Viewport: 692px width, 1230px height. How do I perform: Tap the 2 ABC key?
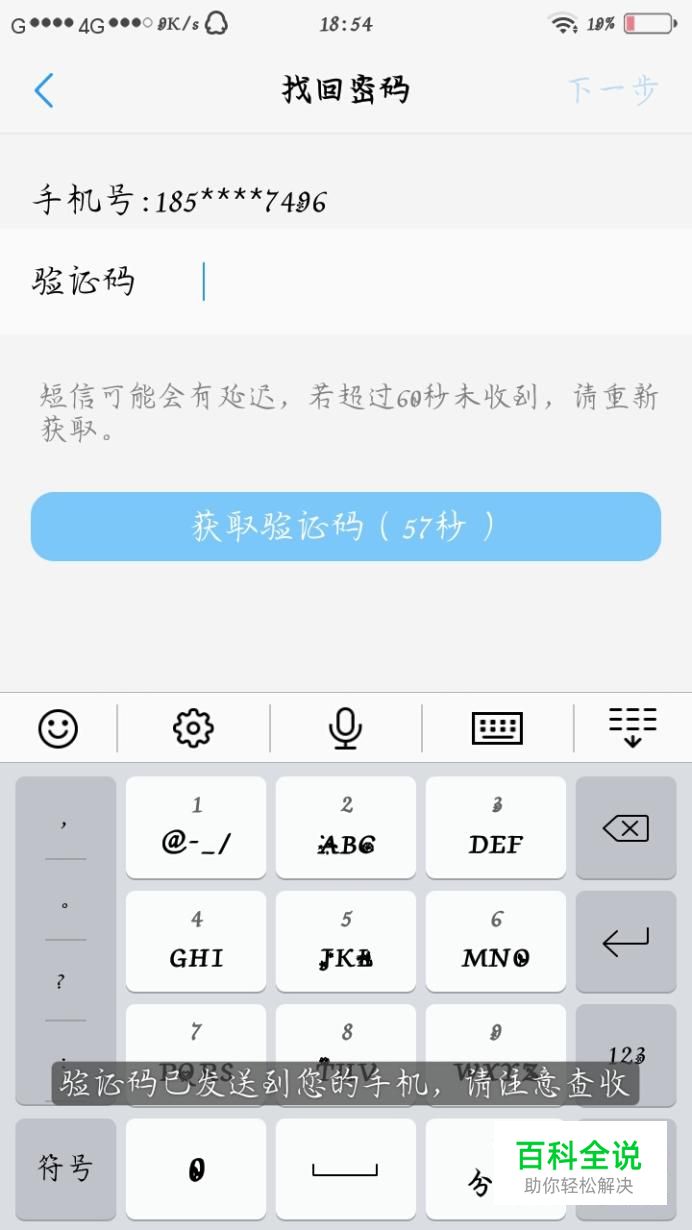coord(346,828)
